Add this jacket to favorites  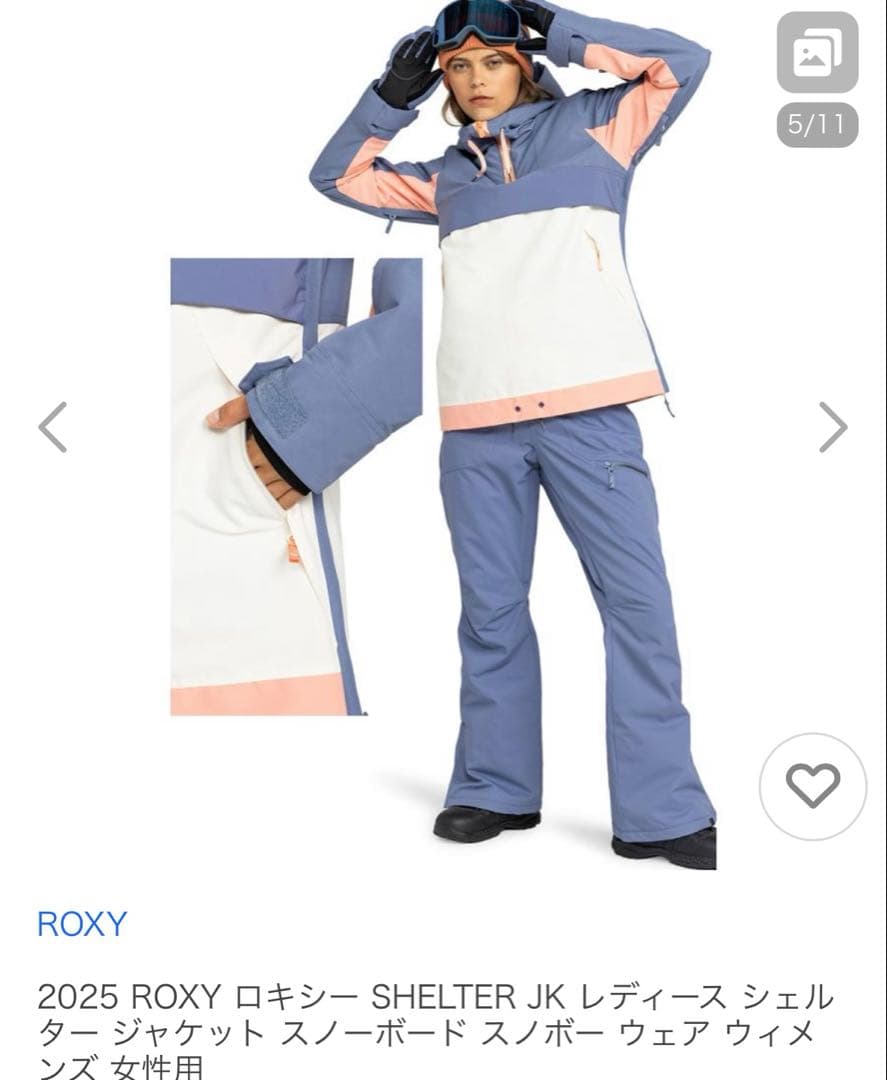click(812, 786)
